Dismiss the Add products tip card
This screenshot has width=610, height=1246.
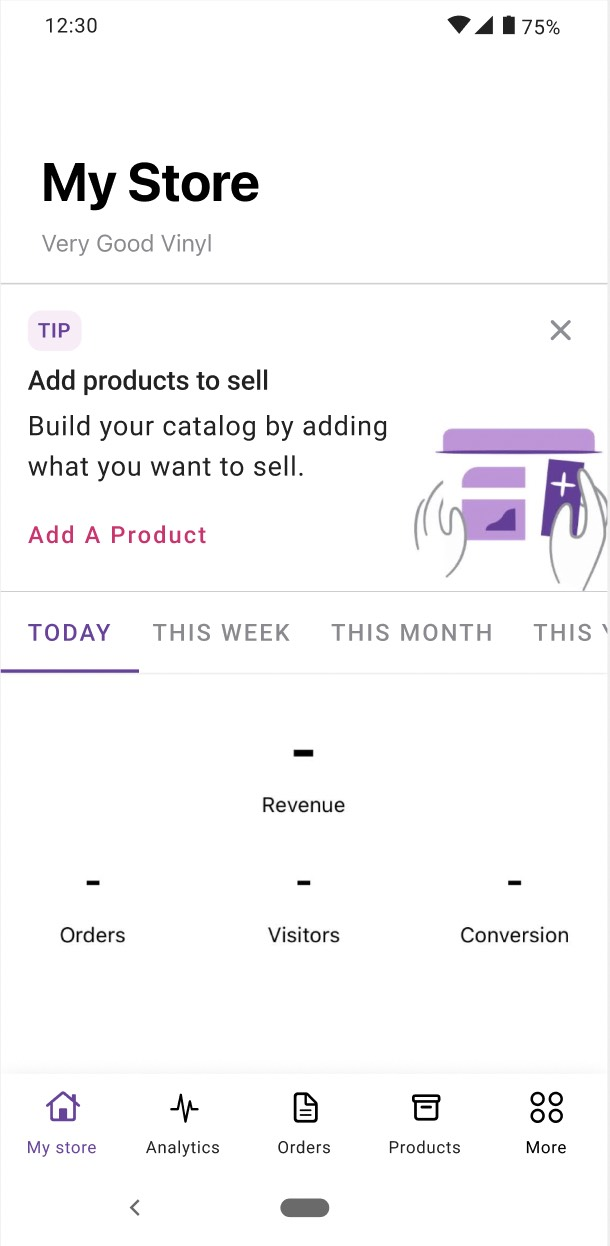click(560, 331)
